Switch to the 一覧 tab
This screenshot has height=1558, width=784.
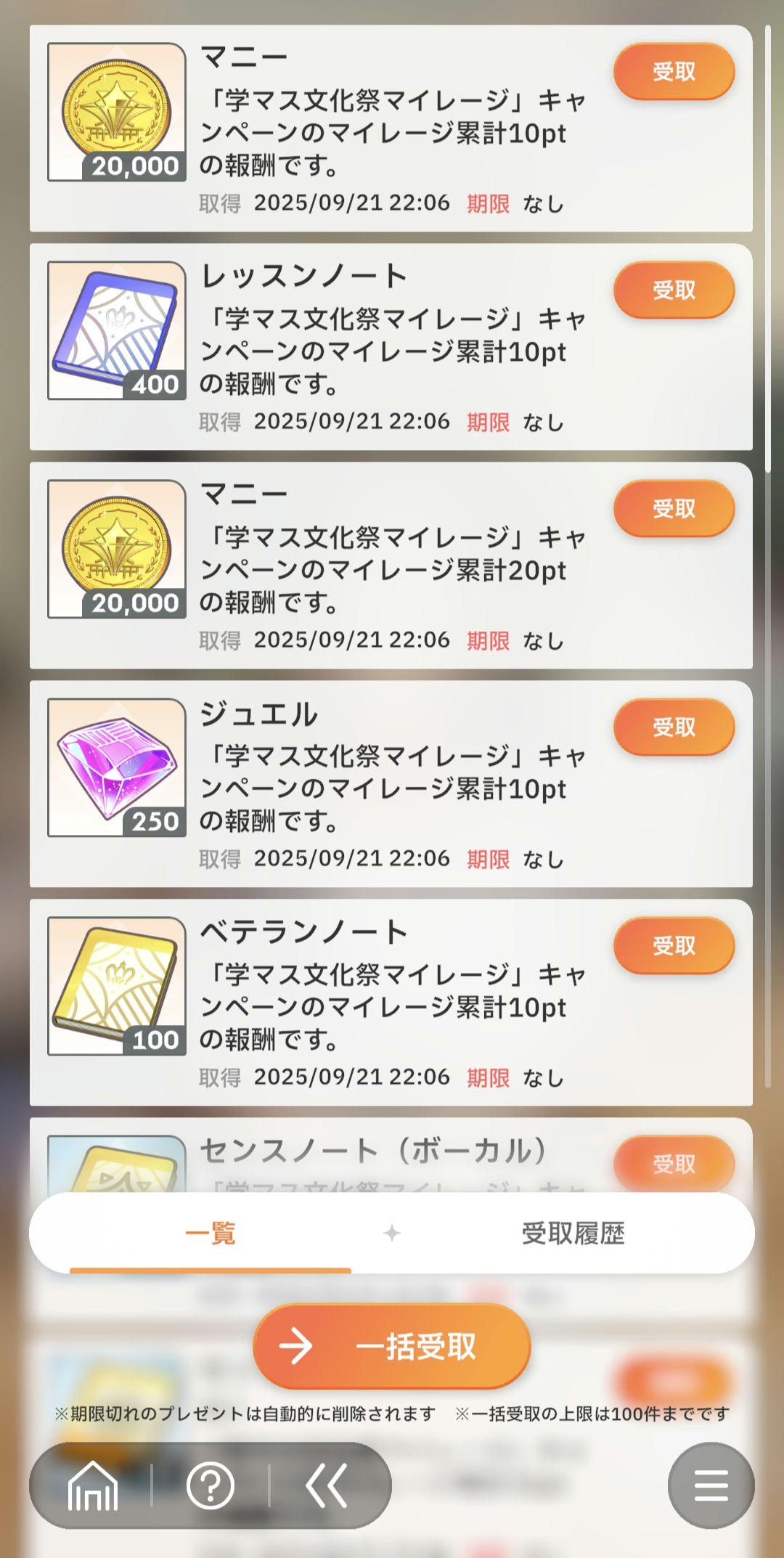point(211,1233)
